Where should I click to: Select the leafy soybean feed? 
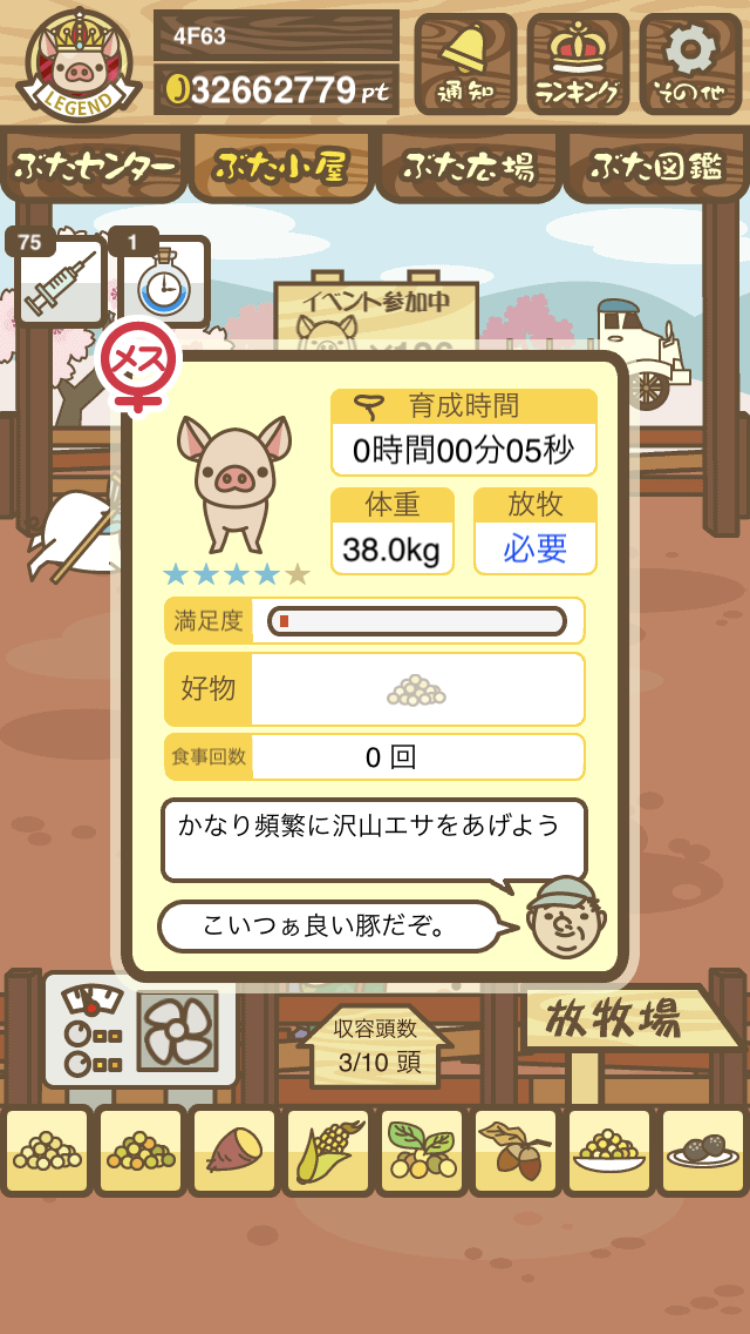point(422,1151)
